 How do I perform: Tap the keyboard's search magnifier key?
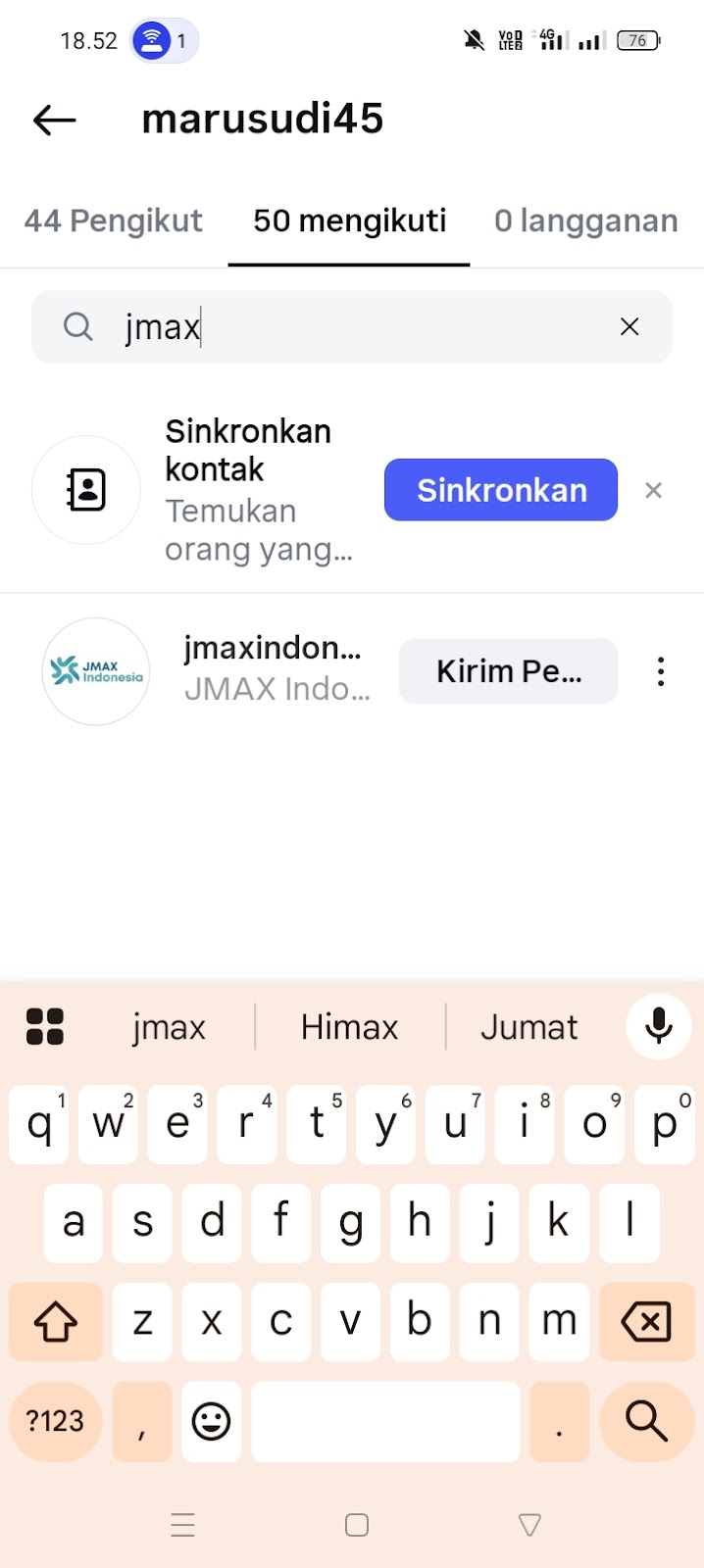pos(646,1421)
